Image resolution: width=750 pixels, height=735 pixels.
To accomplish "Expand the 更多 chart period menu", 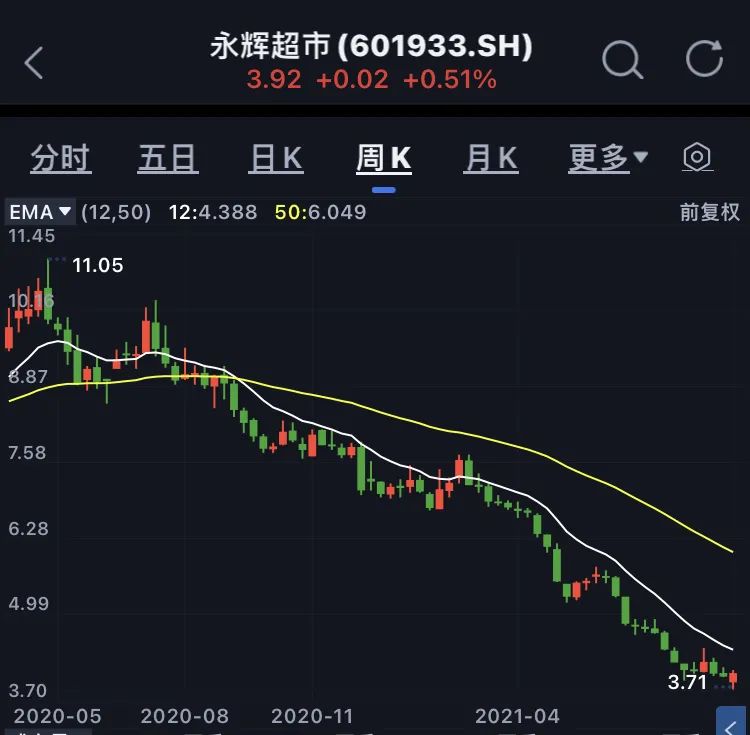I will coord(608,158).
